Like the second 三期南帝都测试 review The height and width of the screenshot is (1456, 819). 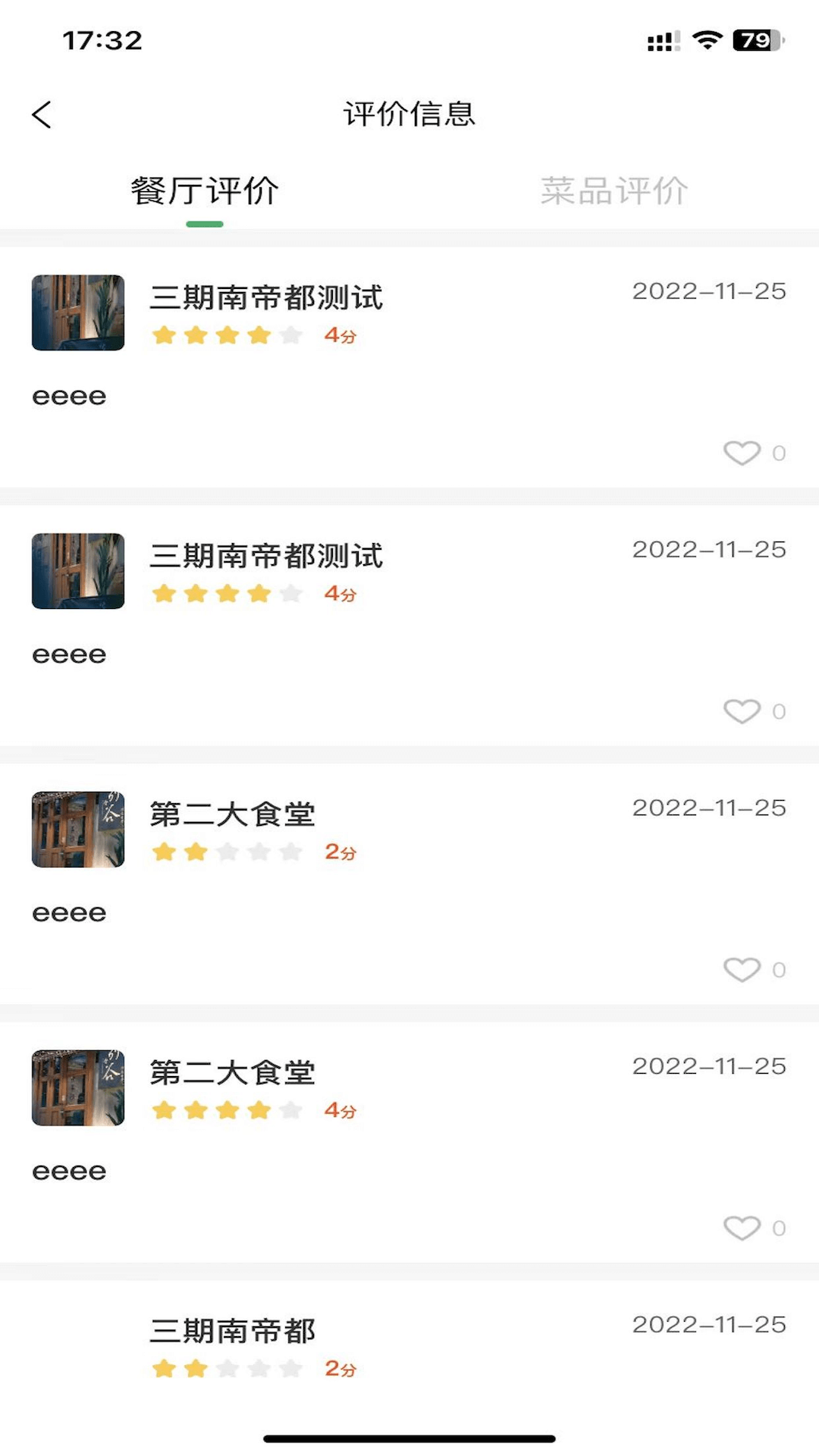(743, 711)
